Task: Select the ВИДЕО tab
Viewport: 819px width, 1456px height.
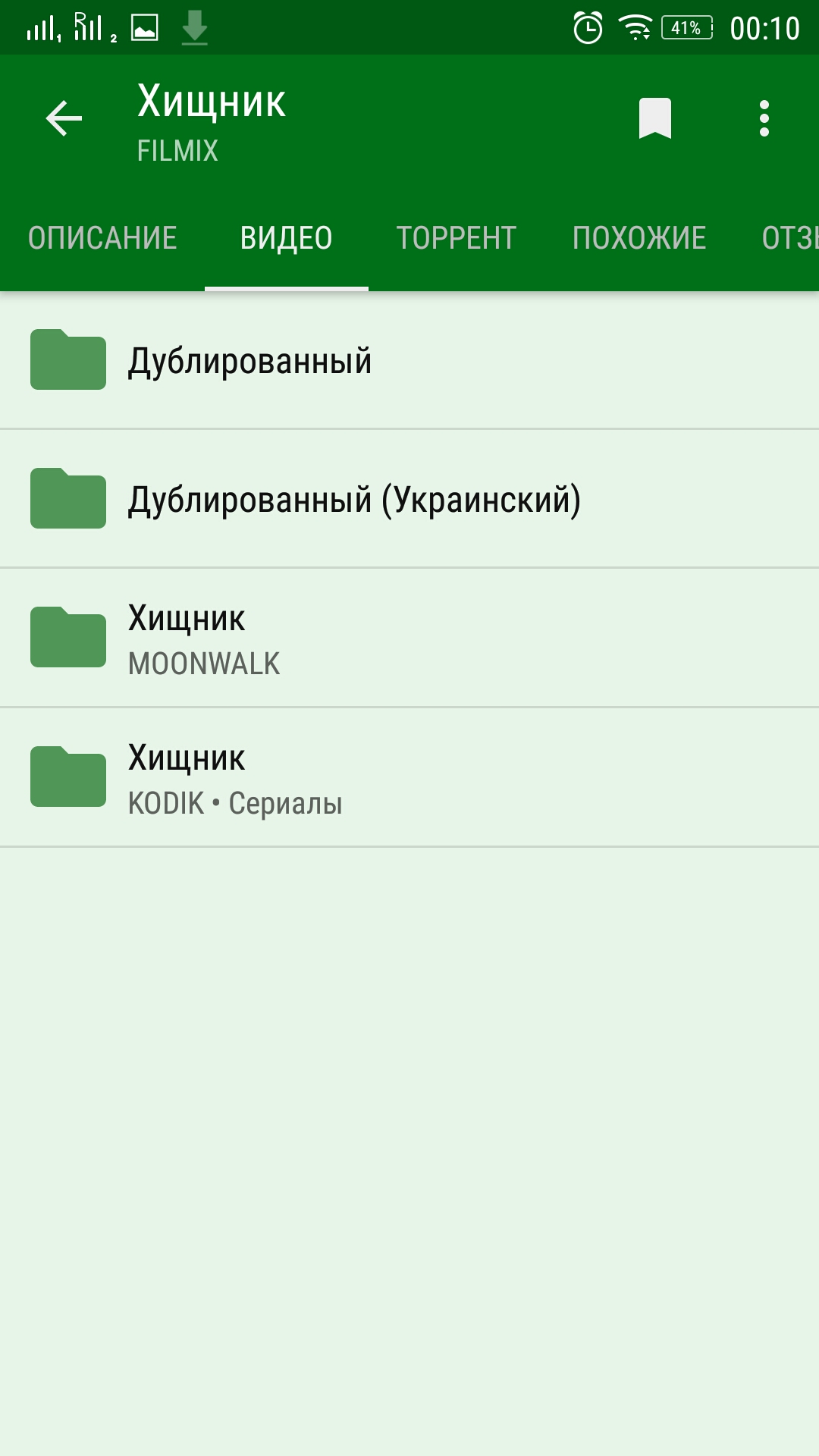Action: [x=286, y=238]
